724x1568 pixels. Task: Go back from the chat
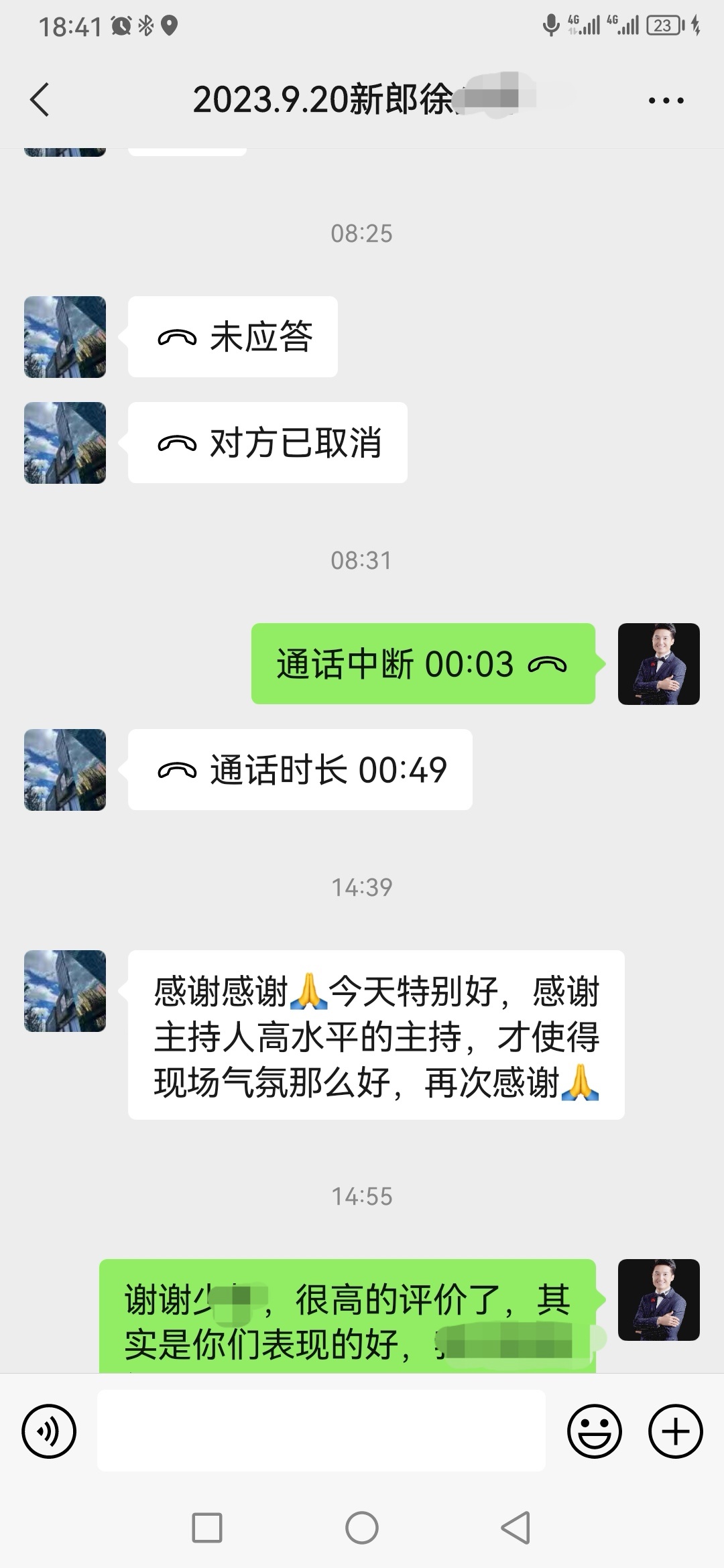(x=40, y=100)
